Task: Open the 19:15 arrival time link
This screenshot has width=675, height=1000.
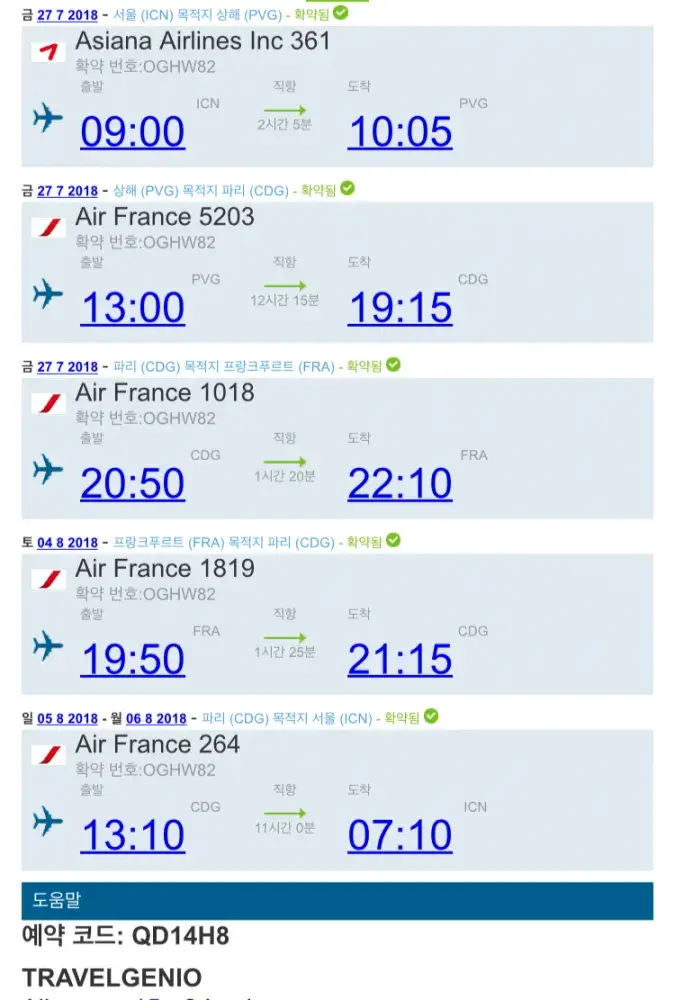Action: 400,308
